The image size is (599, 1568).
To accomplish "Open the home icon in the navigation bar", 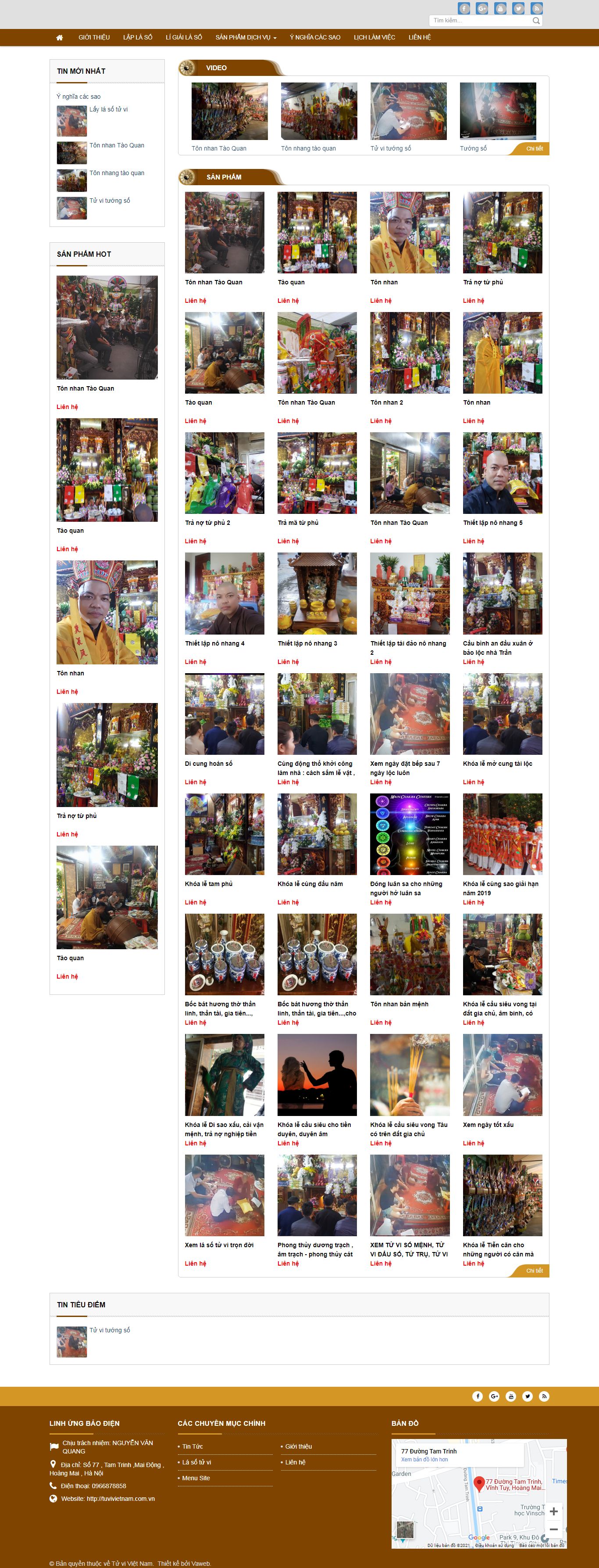I will [60, 38].
